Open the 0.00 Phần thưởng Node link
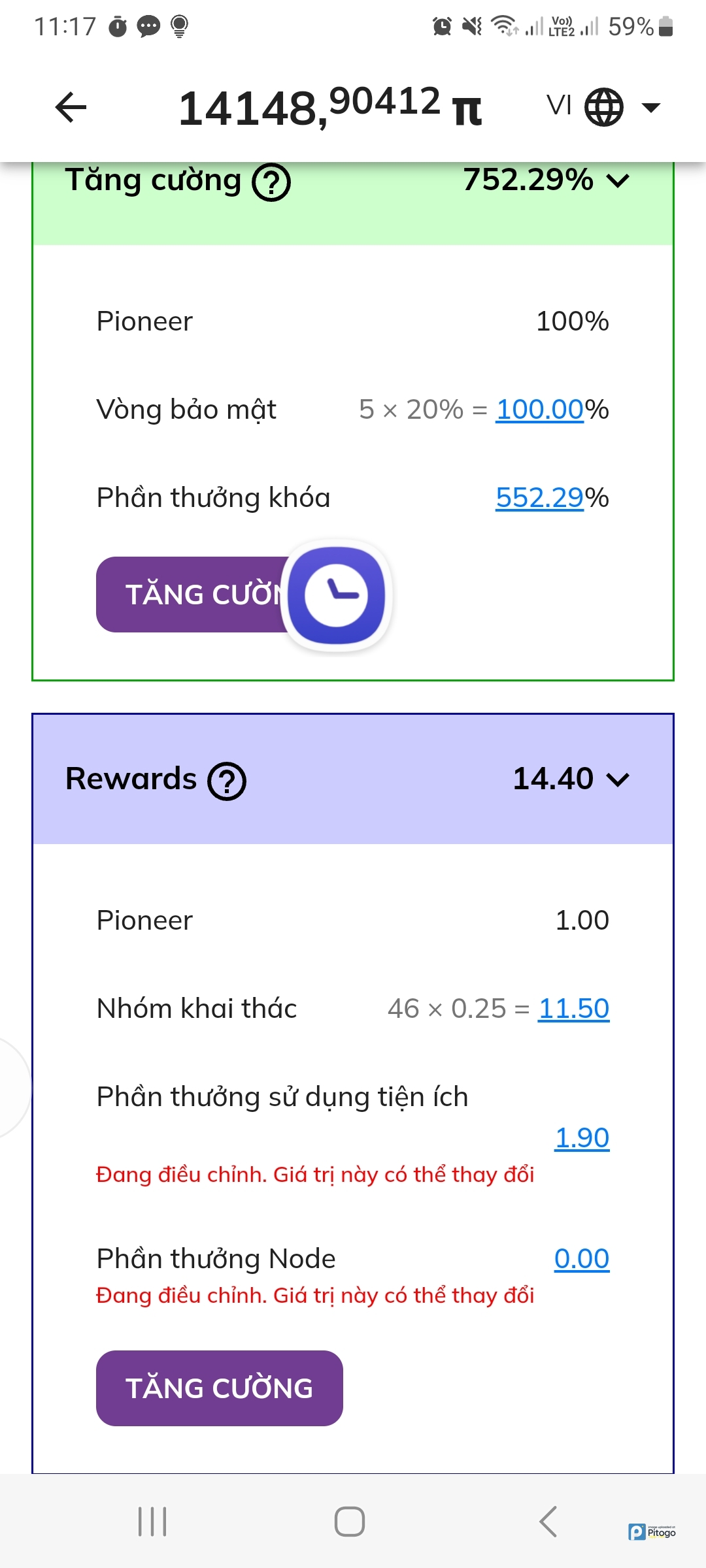This screenshot has height=1568, width=706. 581,1259
